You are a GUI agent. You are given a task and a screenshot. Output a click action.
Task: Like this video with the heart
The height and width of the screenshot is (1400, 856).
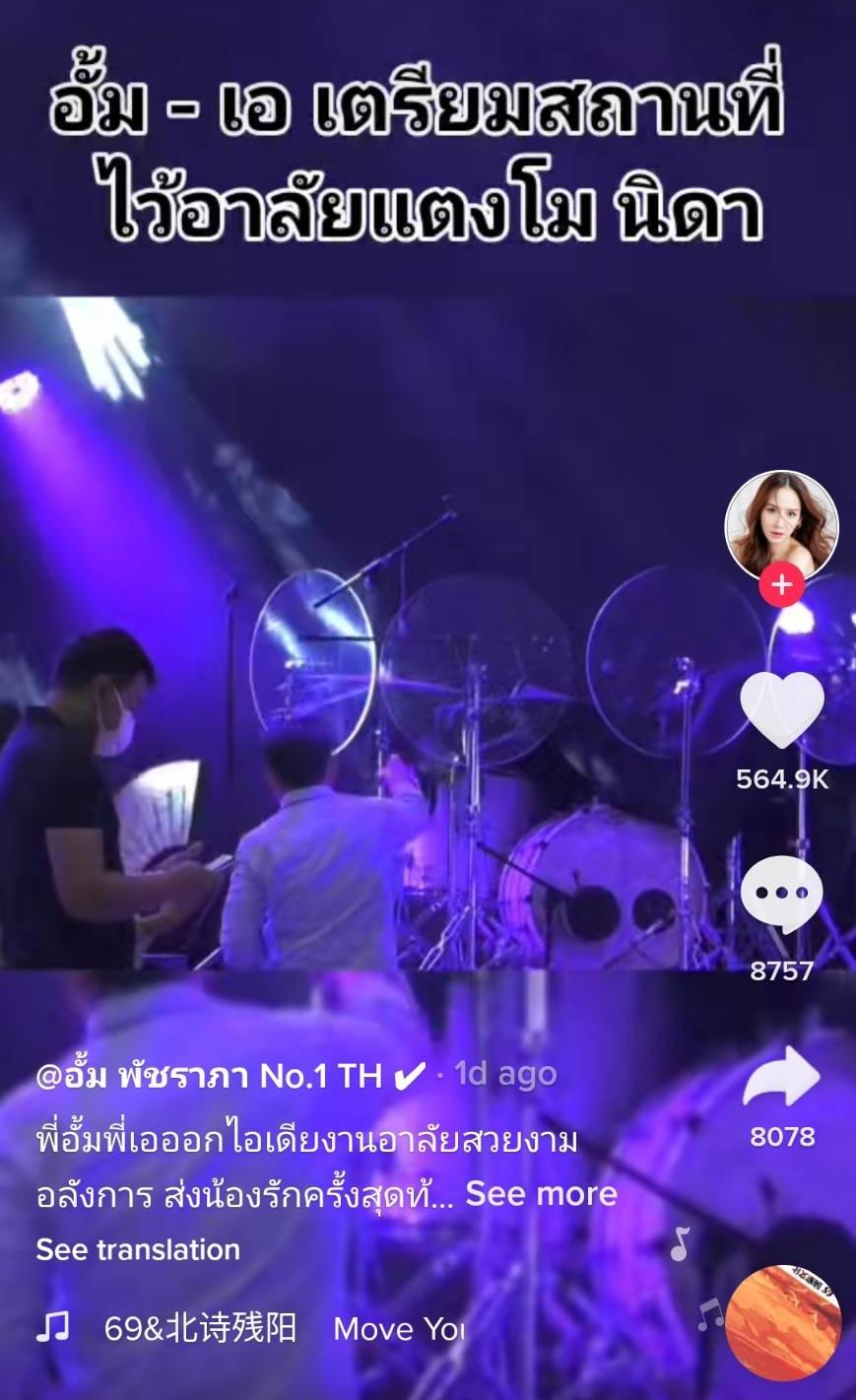pos(781,708)
